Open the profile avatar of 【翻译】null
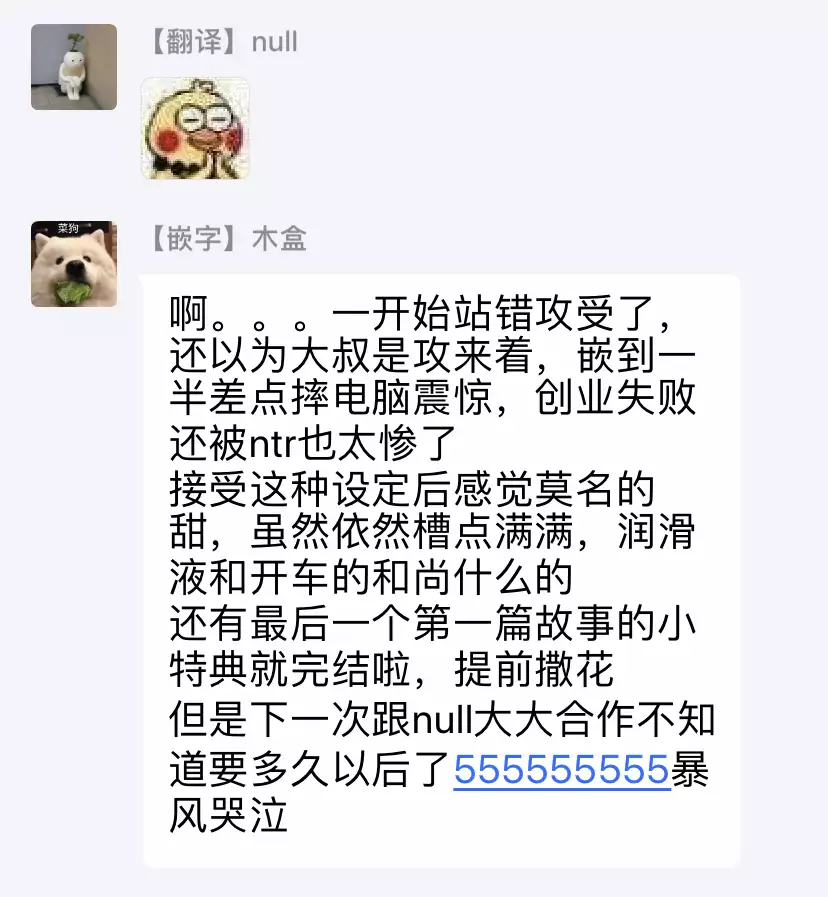Image resolution: width=828 pixels, height=897 pixels. tap(74, 67)
